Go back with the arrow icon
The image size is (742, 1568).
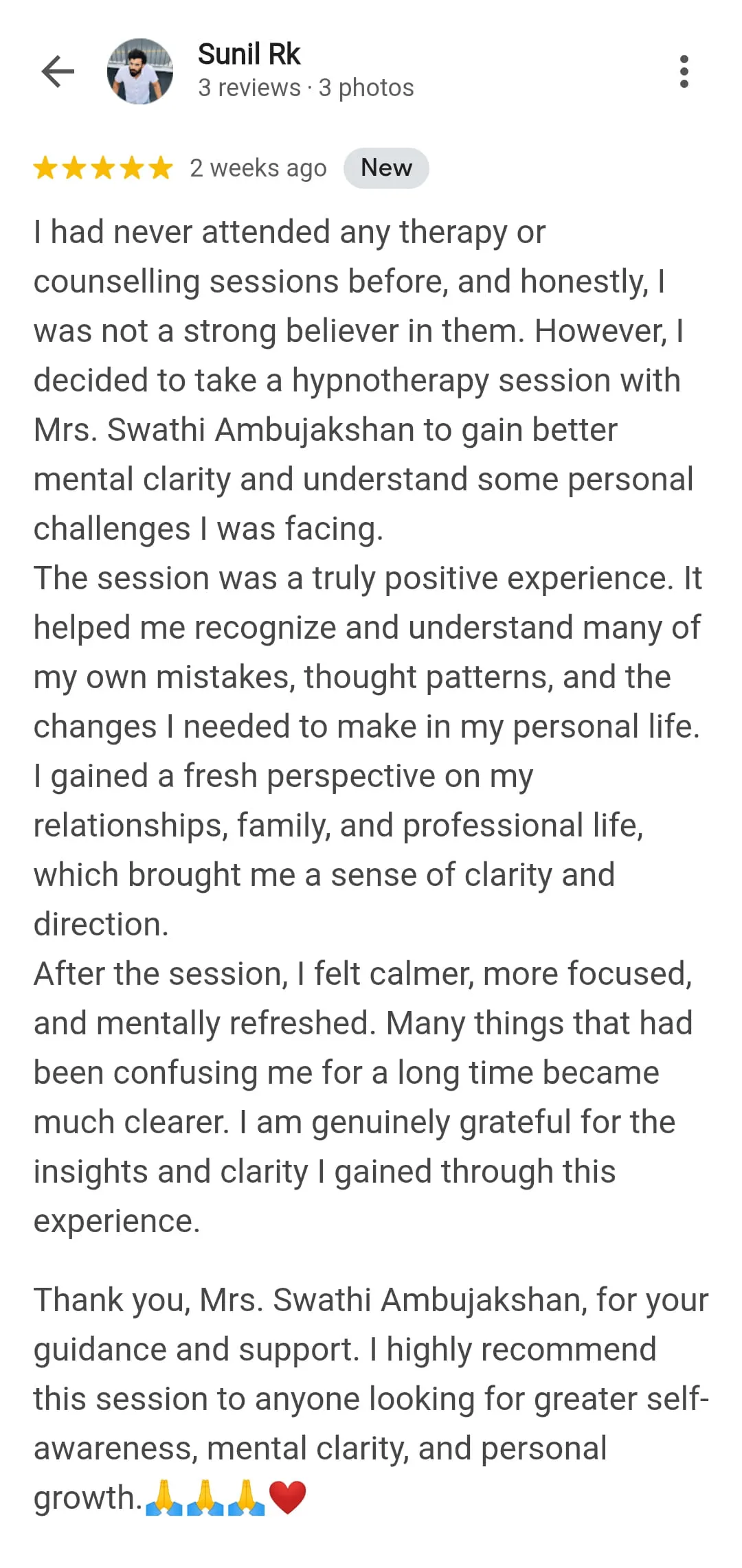[58, 71]
